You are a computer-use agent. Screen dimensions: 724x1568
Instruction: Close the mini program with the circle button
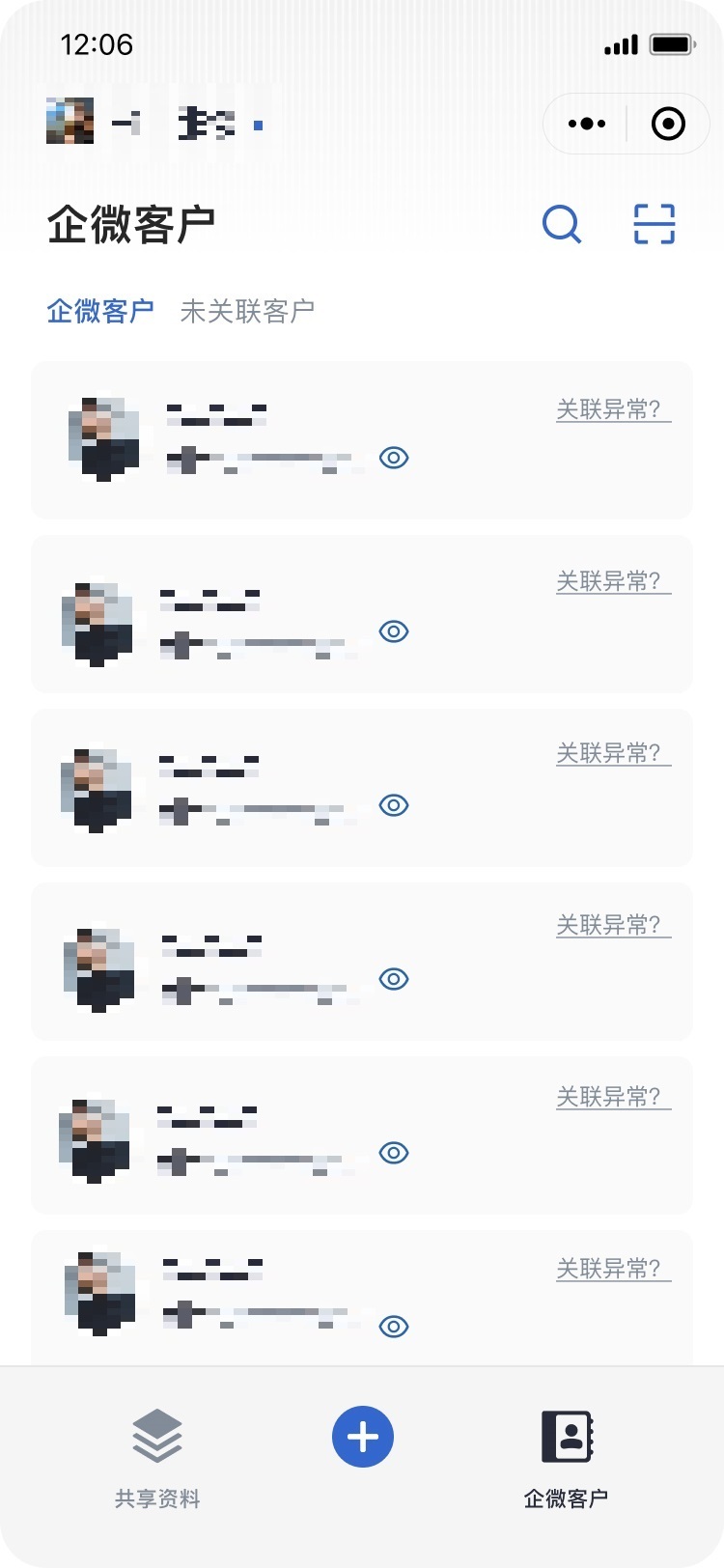(x=668, y=124)
